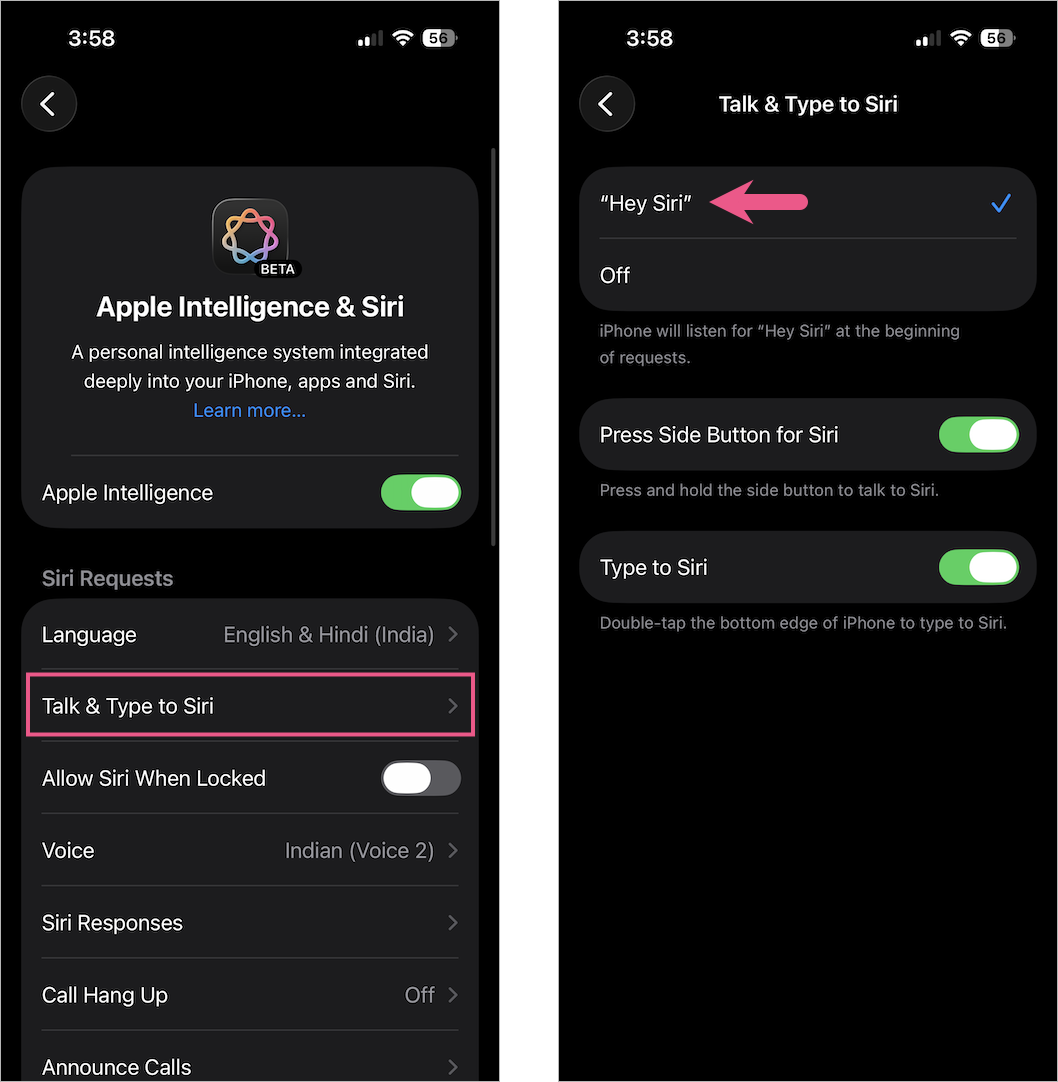Open the Language setting row
This screenshot has width=1058, height=1082.
coord(250,635)
